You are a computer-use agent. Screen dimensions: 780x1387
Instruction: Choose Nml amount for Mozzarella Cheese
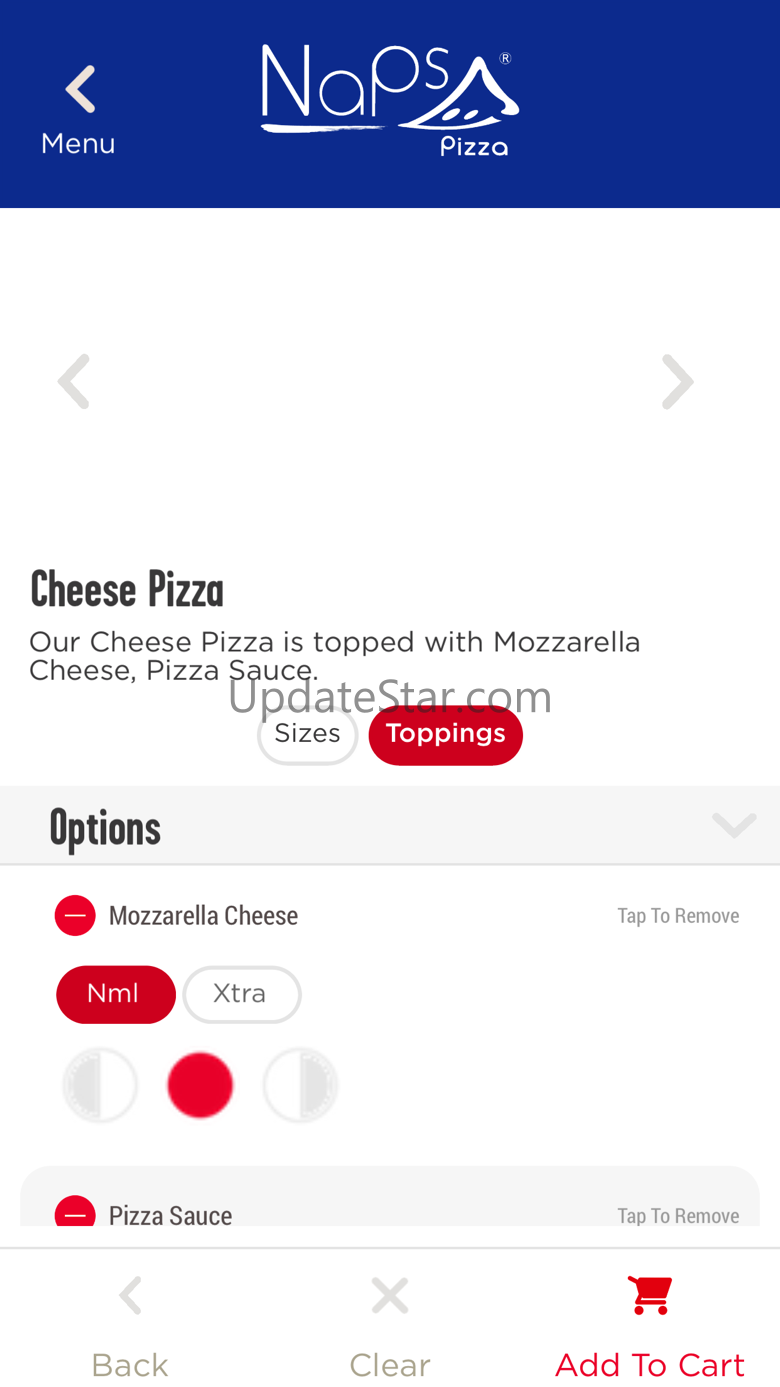pyautogui.click(x=115, y=995)
